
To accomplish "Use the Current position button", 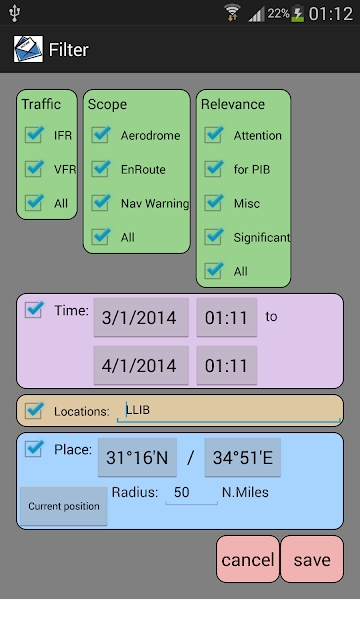I will [64, 506].
